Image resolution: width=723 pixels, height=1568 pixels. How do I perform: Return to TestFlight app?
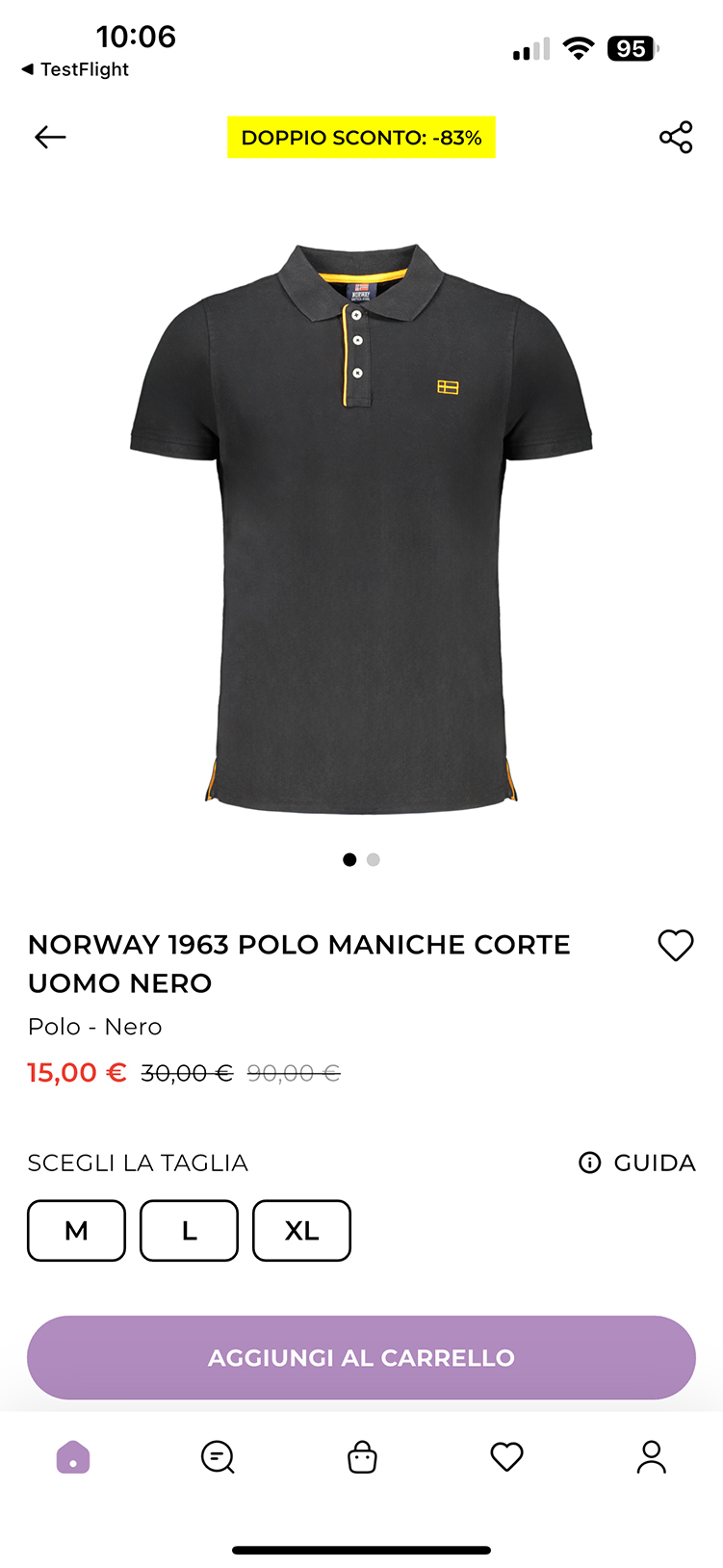(75, 69)
